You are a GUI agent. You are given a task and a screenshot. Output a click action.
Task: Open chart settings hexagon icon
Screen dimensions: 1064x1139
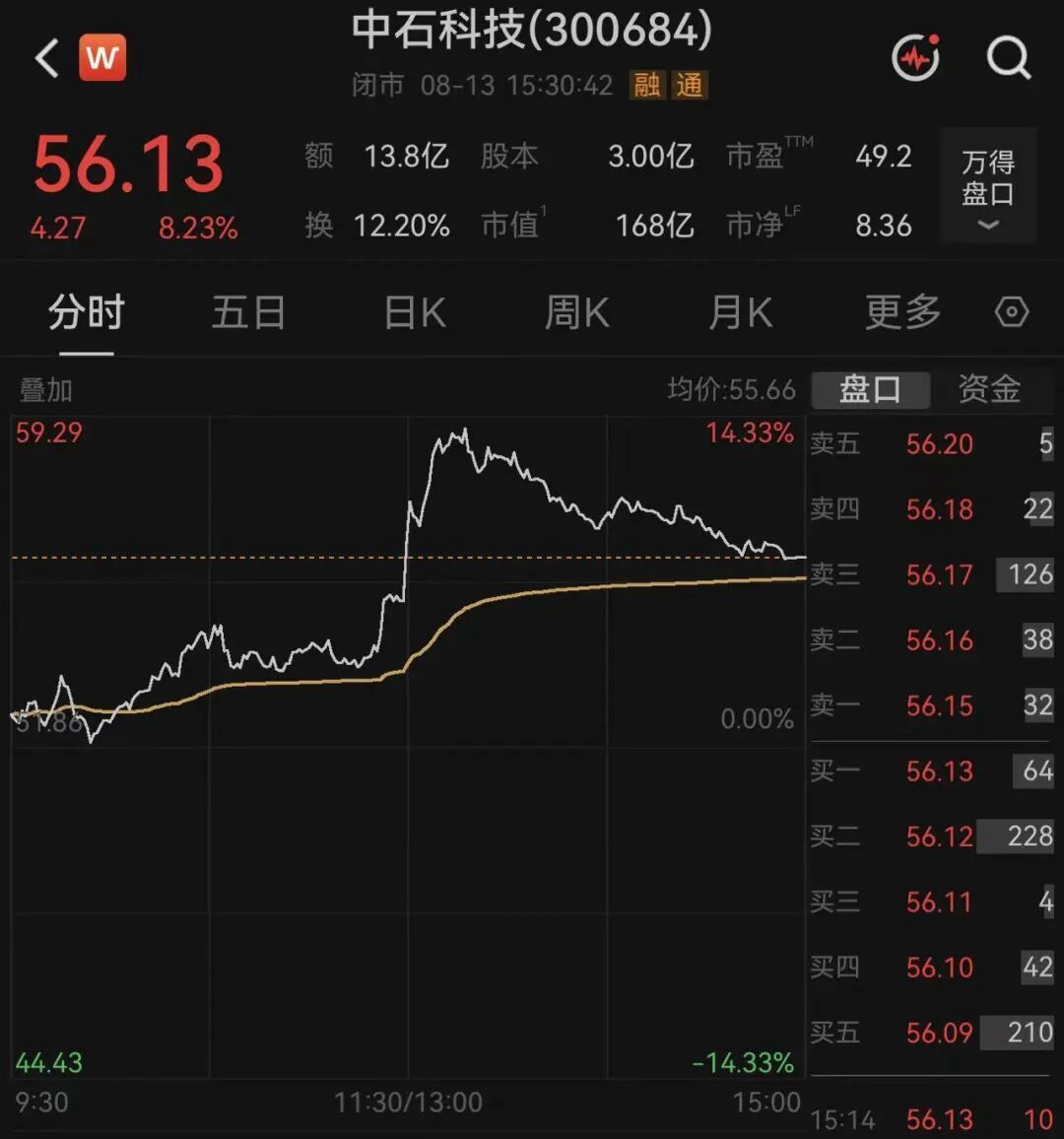(x=1012, y=312)
